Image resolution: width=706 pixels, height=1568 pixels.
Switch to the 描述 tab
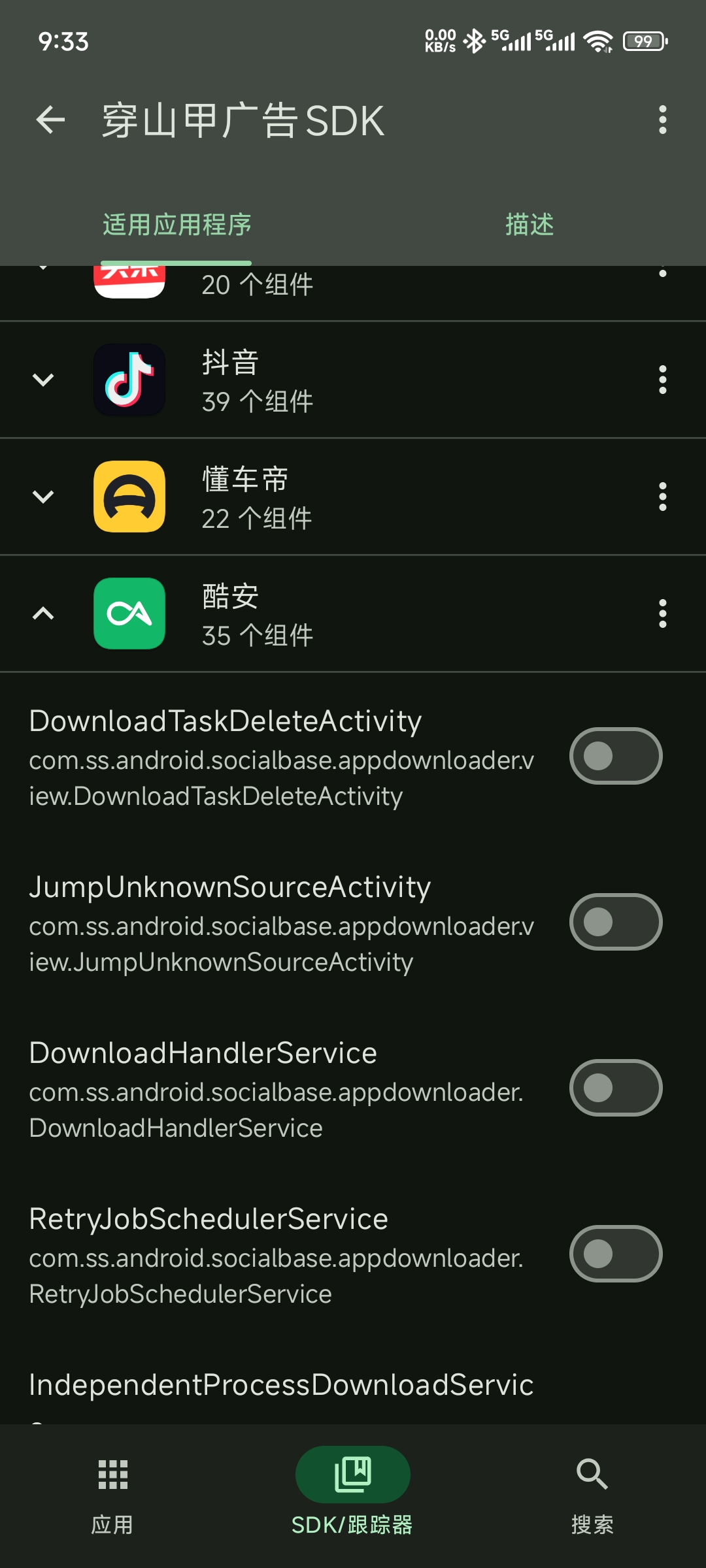tap(529, 225)
